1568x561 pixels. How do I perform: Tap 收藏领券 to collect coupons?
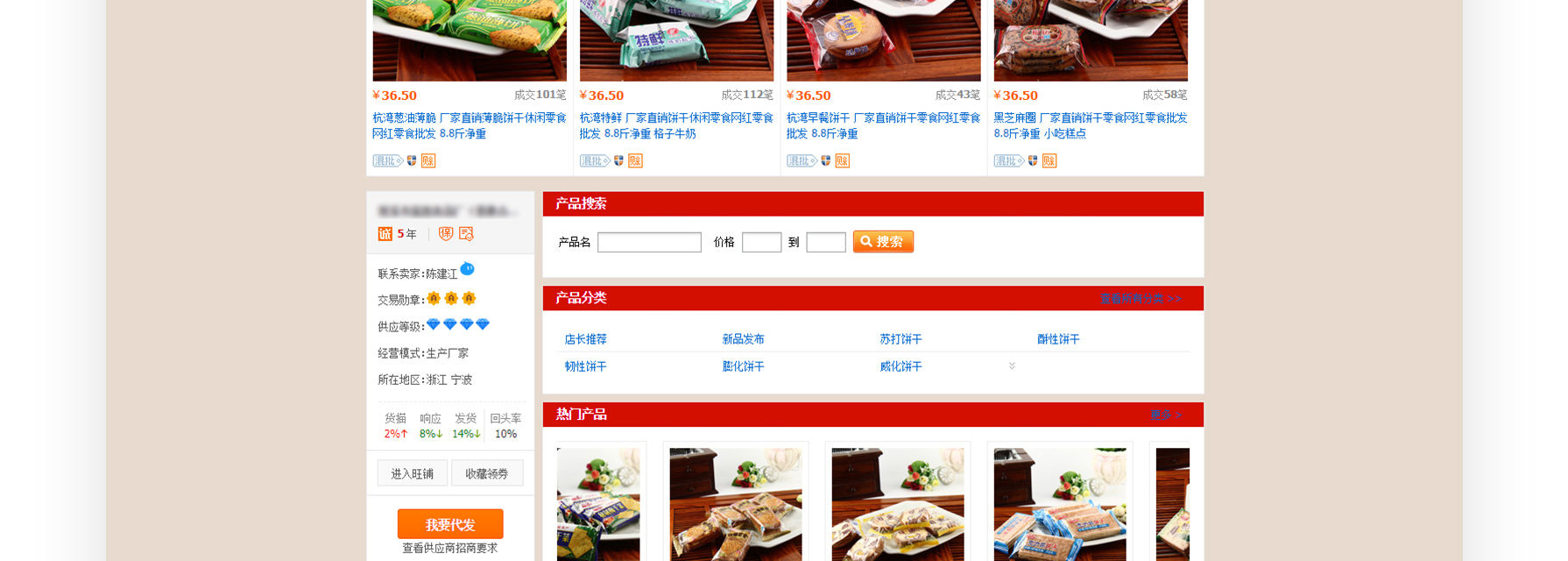[x=486, y=473]
